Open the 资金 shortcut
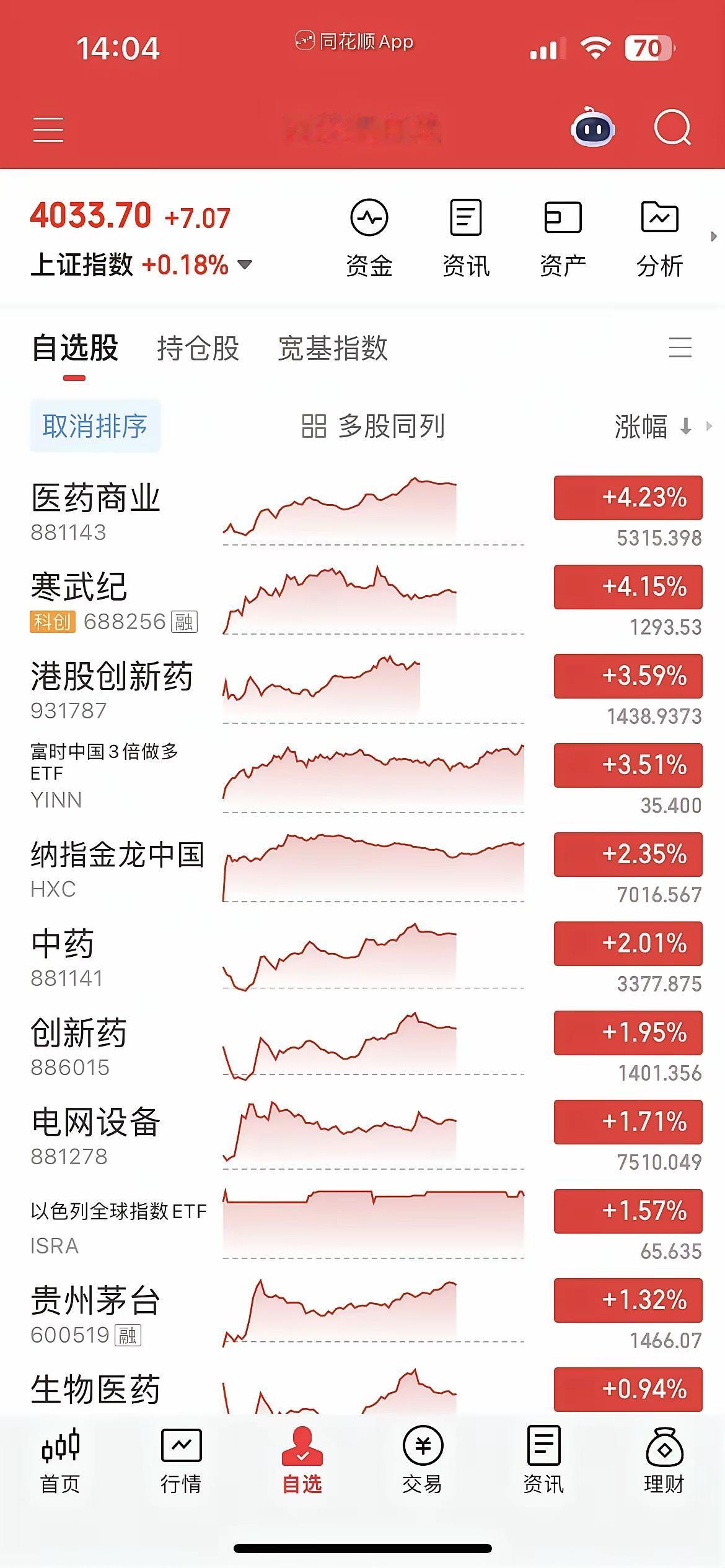The image size is (725, 1568). coord(369,237)
